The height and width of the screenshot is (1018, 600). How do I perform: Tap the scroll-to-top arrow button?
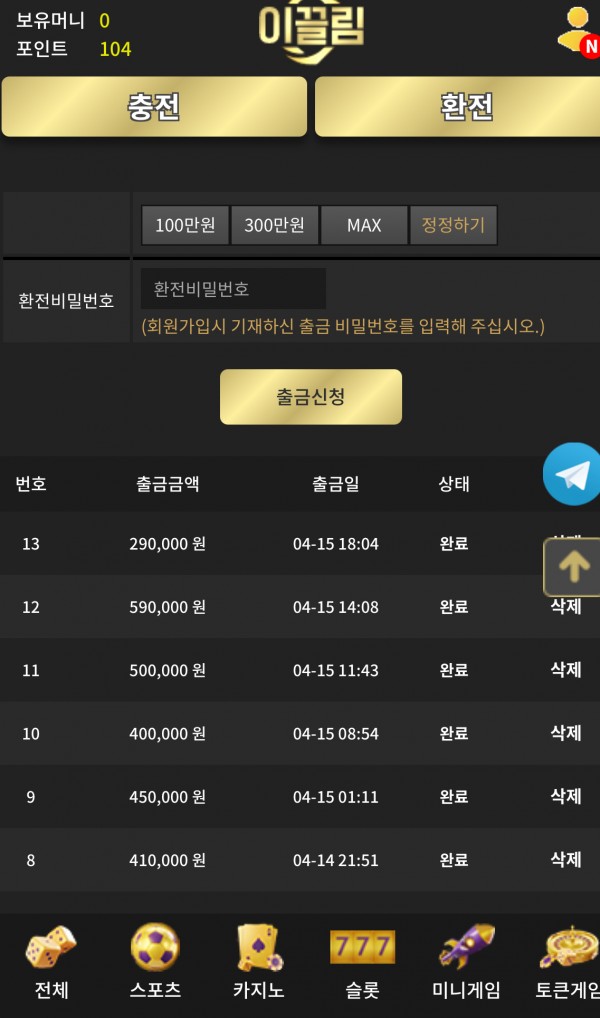pyautogui.click(x=573, y=567)
